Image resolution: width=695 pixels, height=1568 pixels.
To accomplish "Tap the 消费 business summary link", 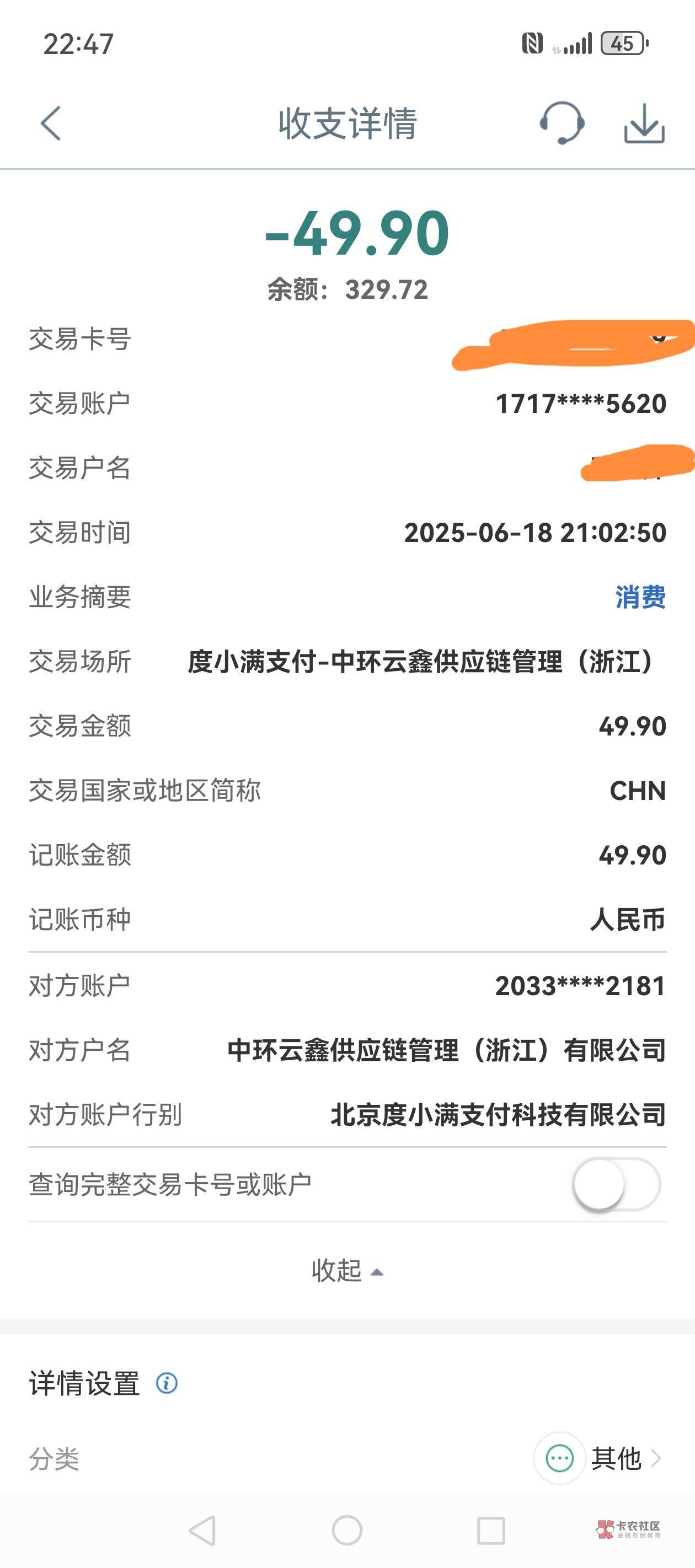I will point(640,597).
